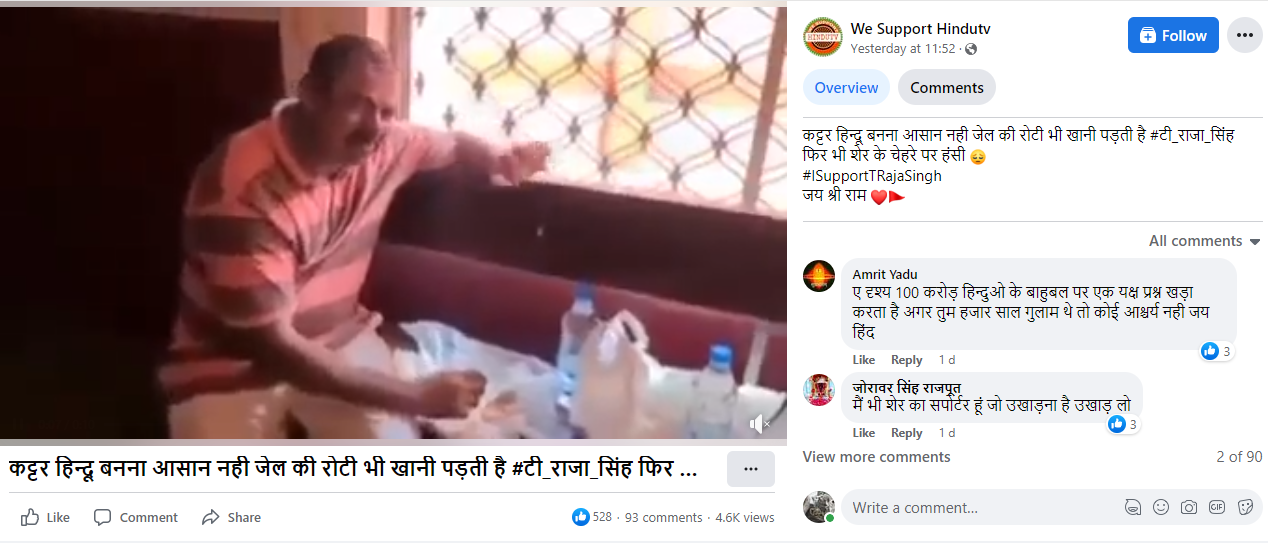Viewport: 1268px width, 543px height.
Task: Open the more options under the video
Action: tap(750, 469)
